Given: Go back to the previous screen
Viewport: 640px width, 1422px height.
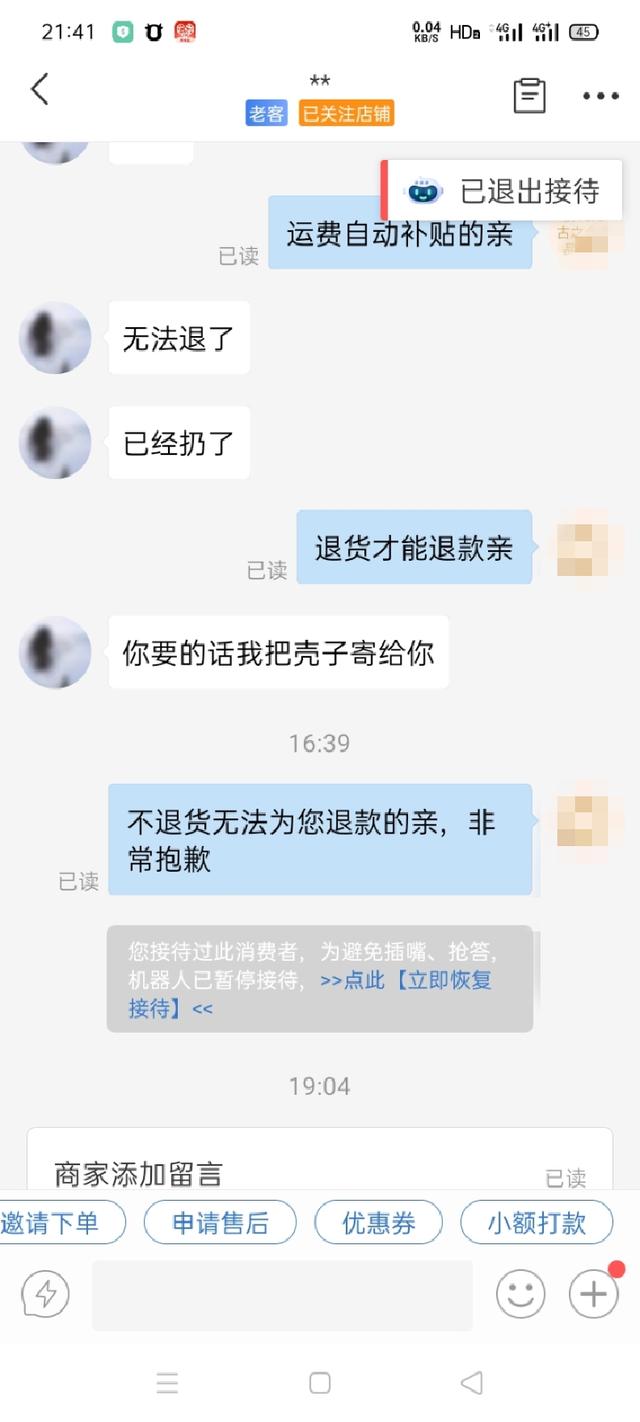Looking at the screenshot, I should [x=40, y=90].
